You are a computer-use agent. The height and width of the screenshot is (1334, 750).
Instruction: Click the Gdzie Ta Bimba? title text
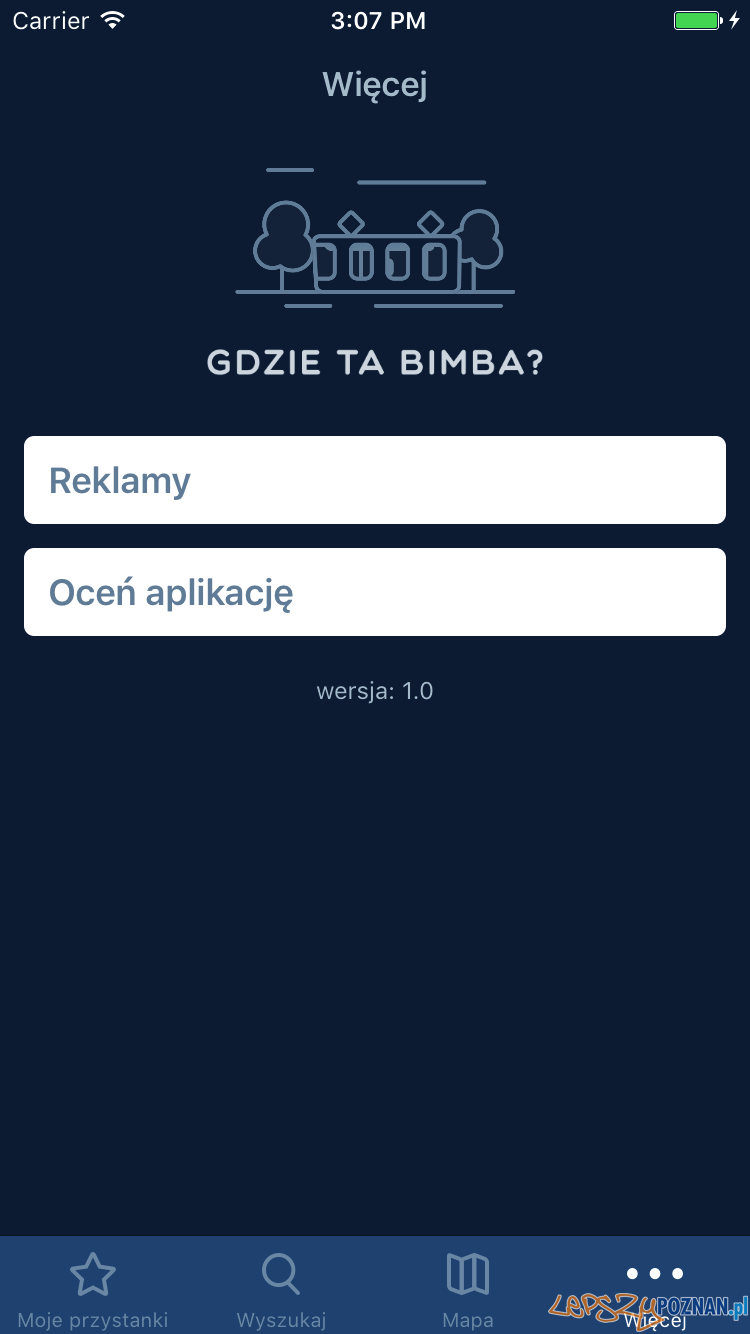(x=375, y=362)
